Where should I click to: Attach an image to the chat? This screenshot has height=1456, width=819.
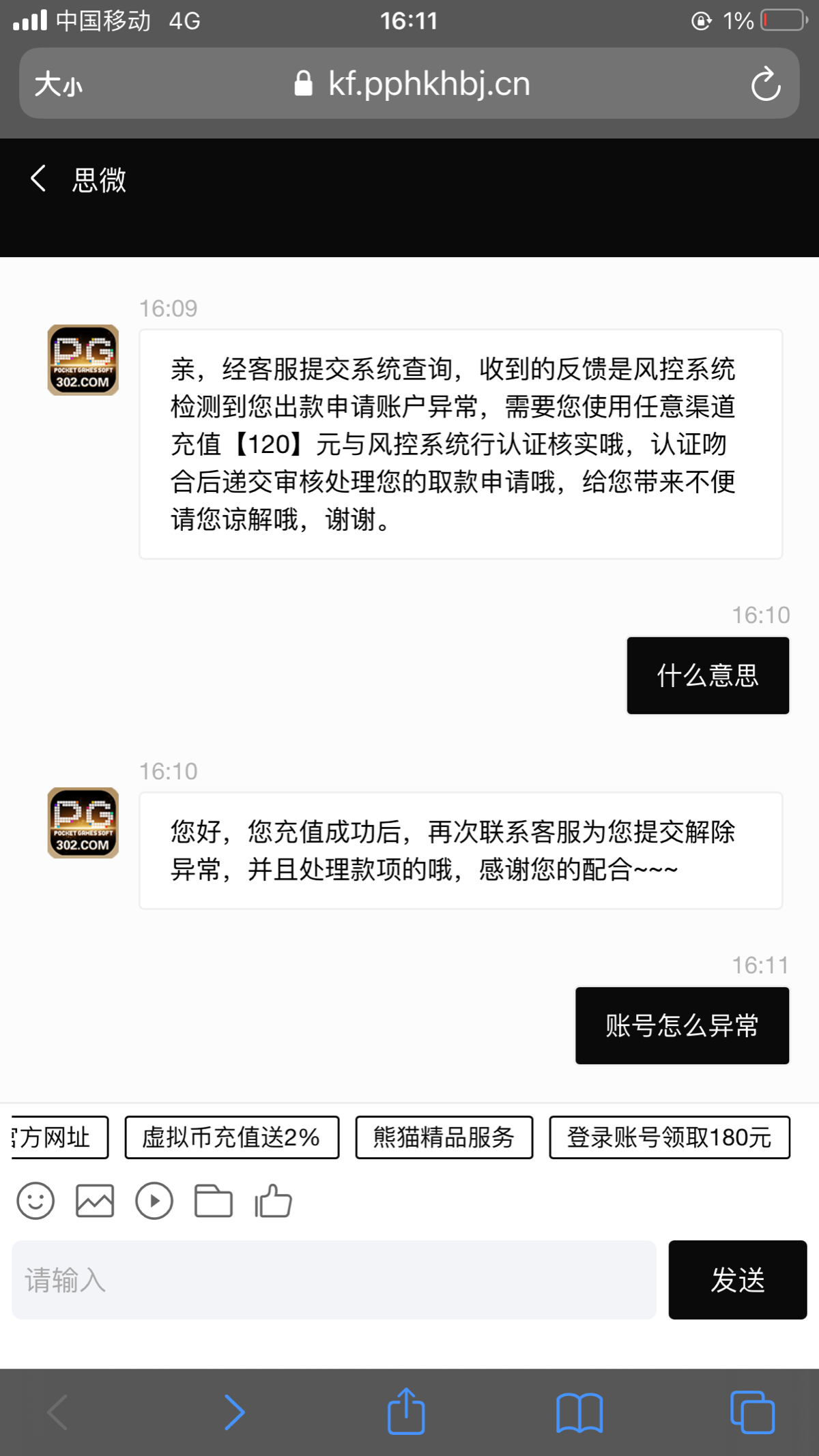[x=95, y=1201]
